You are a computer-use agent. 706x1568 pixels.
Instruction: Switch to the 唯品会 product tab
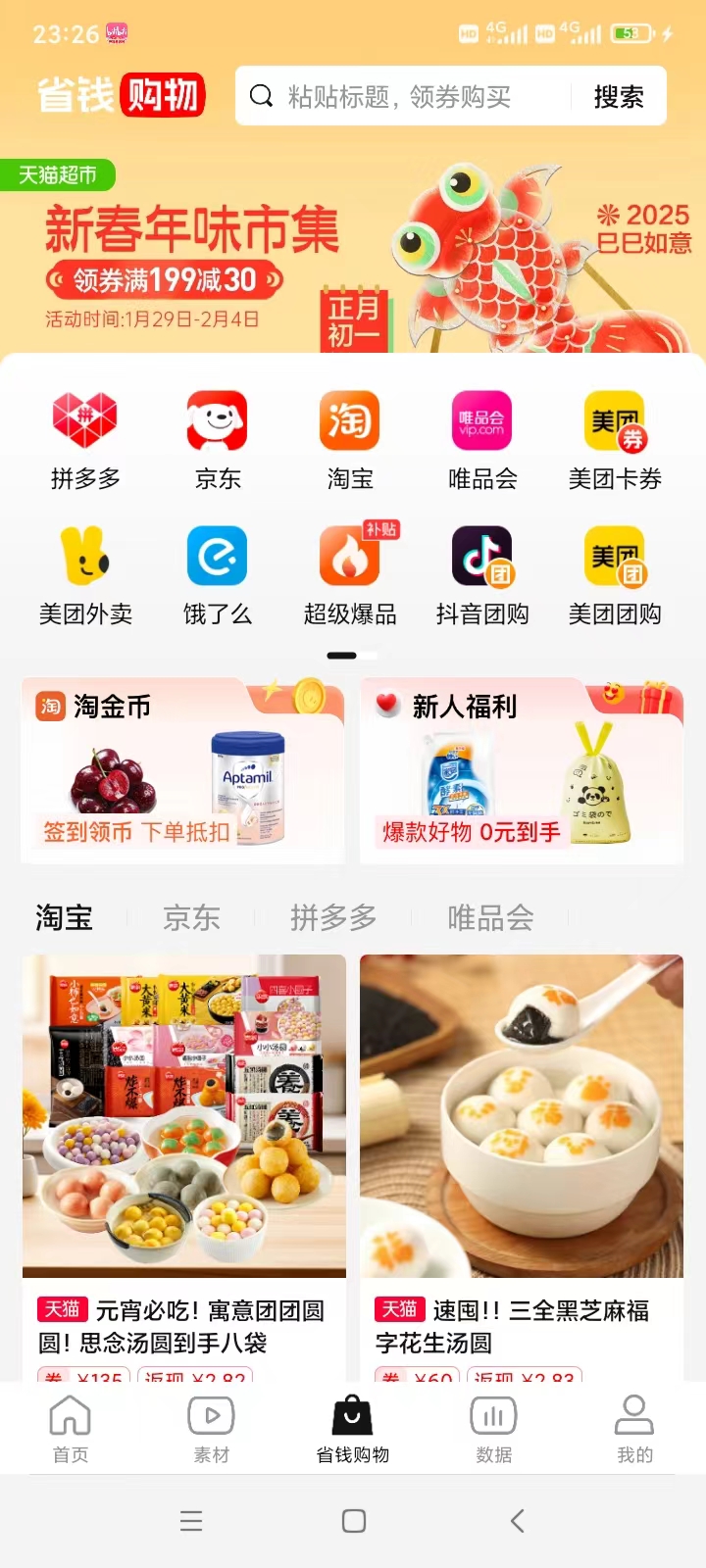490,918
